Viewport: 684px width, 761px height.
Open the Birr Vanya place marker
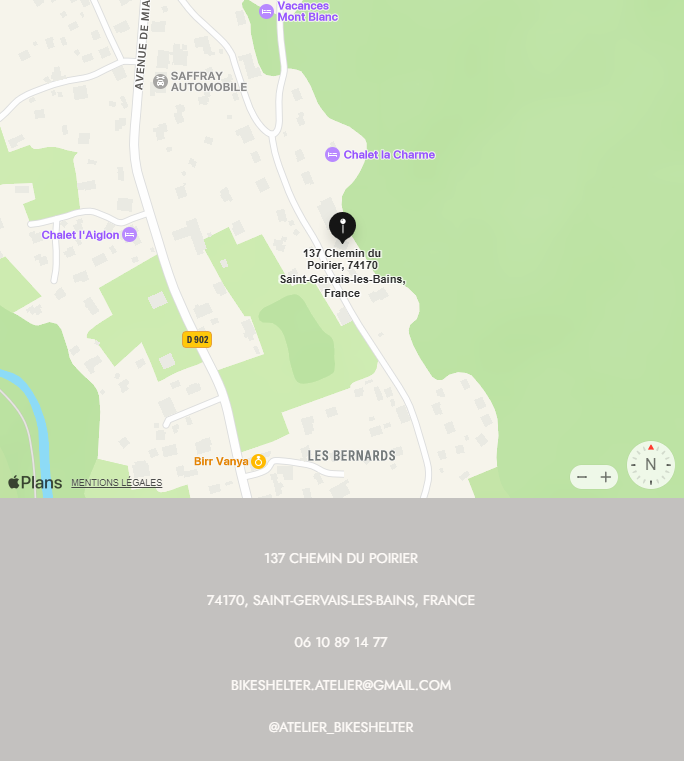258,461
